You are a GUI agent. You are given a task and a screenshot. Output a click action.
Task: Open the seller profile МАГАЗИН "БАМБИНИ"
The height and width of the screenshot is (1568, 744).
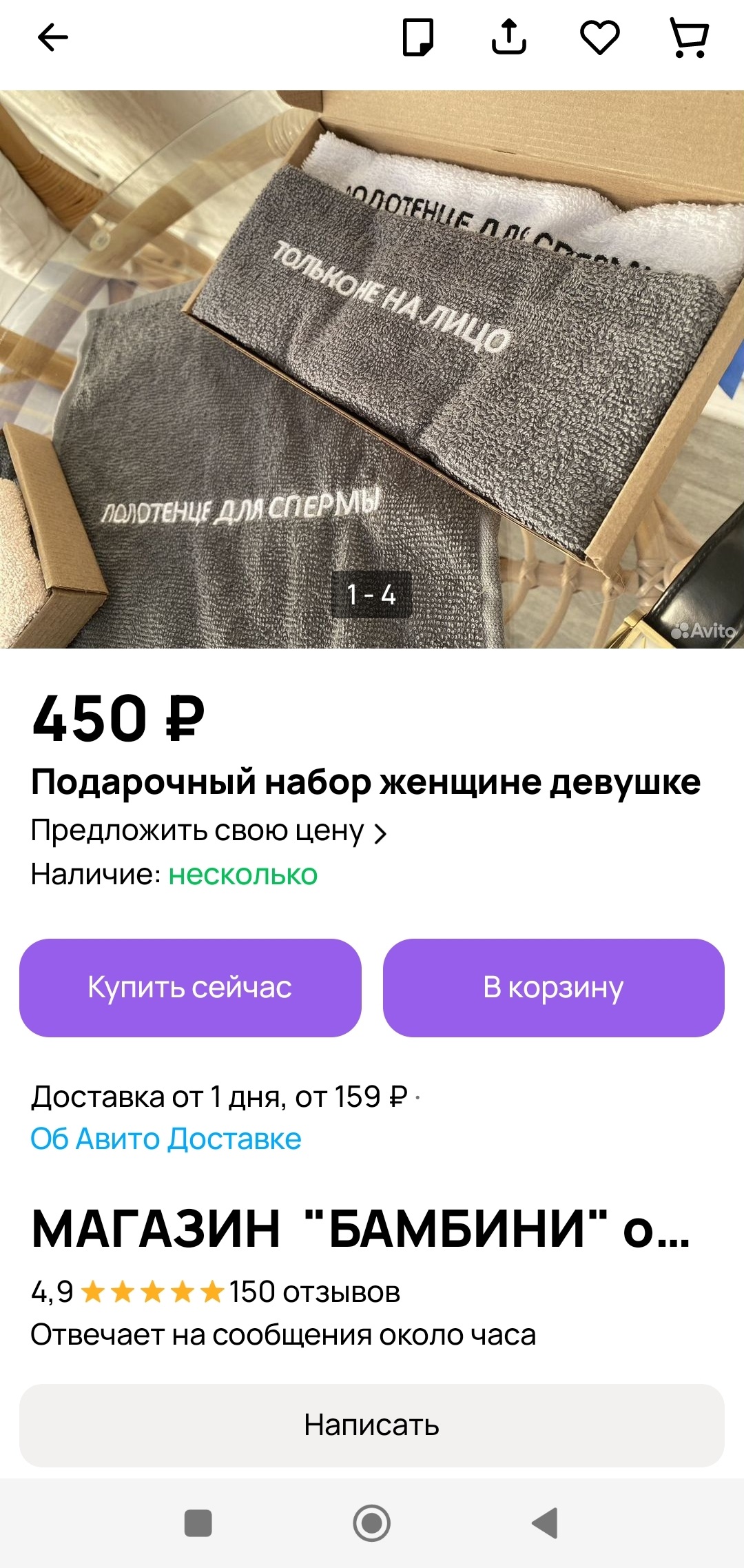pos(360,1230)
